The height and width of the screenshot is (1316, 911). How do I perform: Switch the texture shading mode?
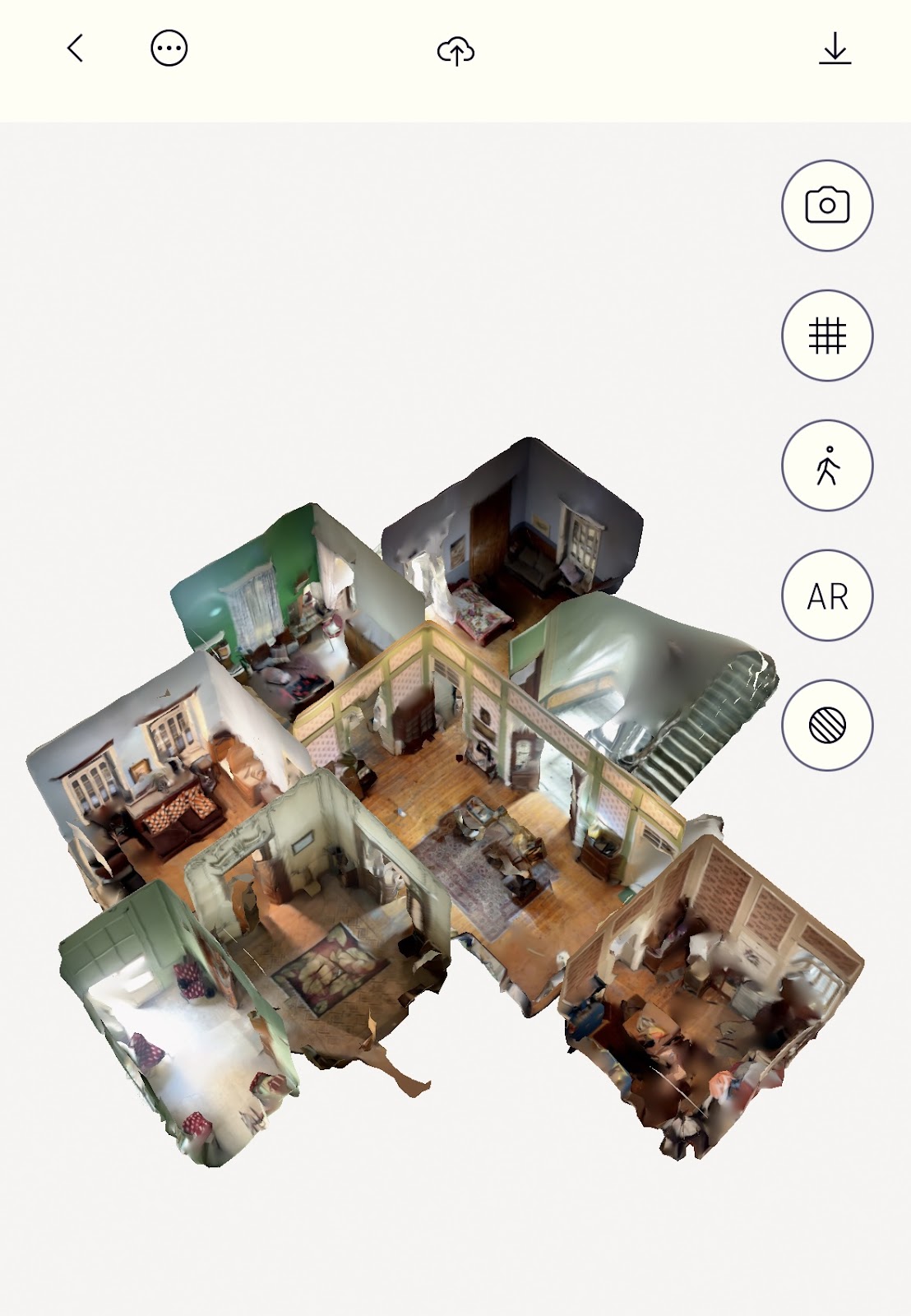tap(827, 725)
